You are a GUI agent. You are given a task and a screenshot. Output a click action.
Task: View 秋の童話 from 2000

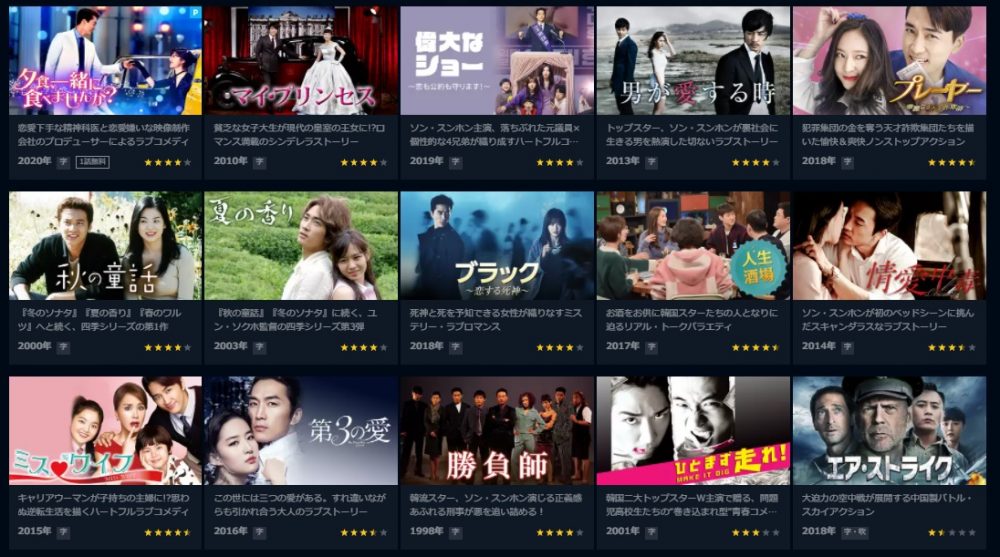coord(105,246)
